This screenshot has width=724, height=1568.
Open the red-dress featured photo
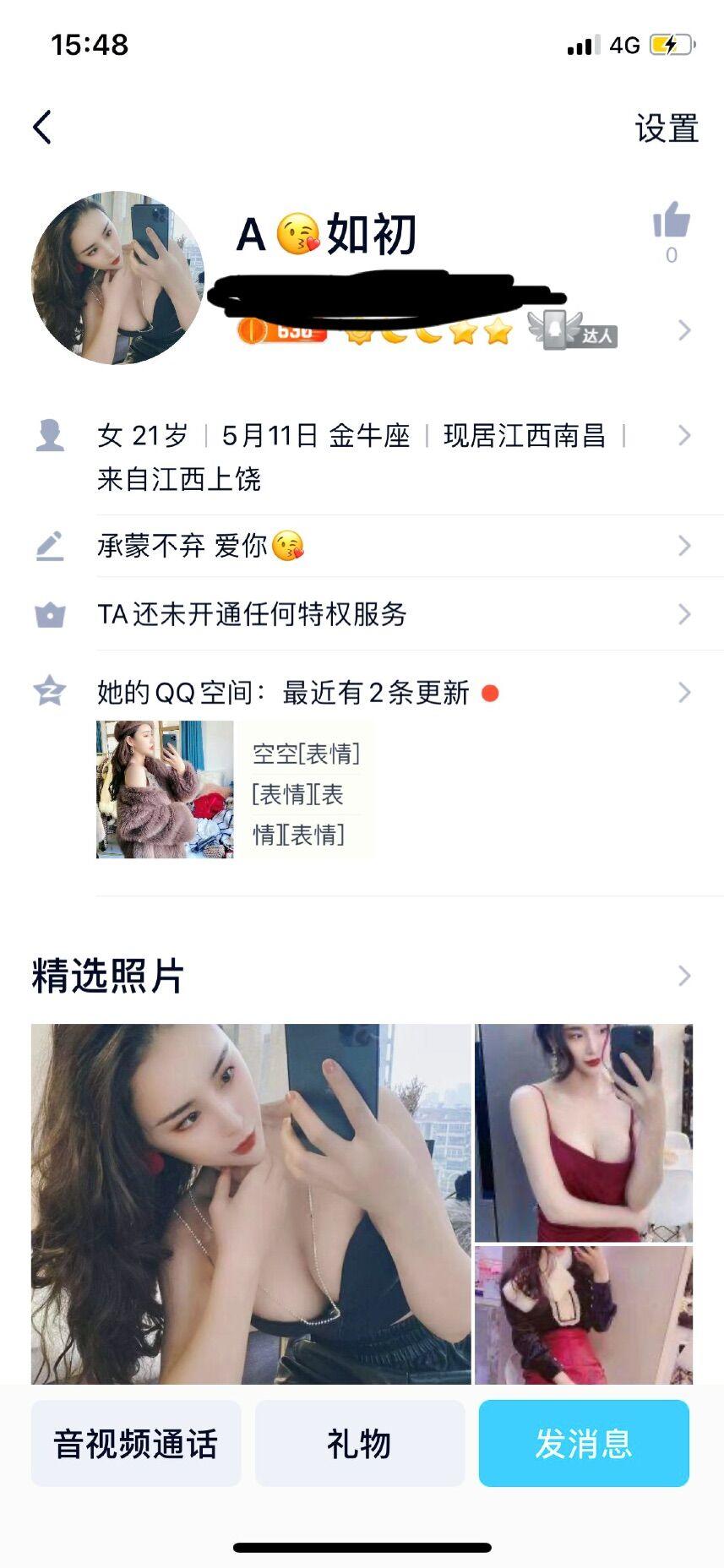(584, 1132)
